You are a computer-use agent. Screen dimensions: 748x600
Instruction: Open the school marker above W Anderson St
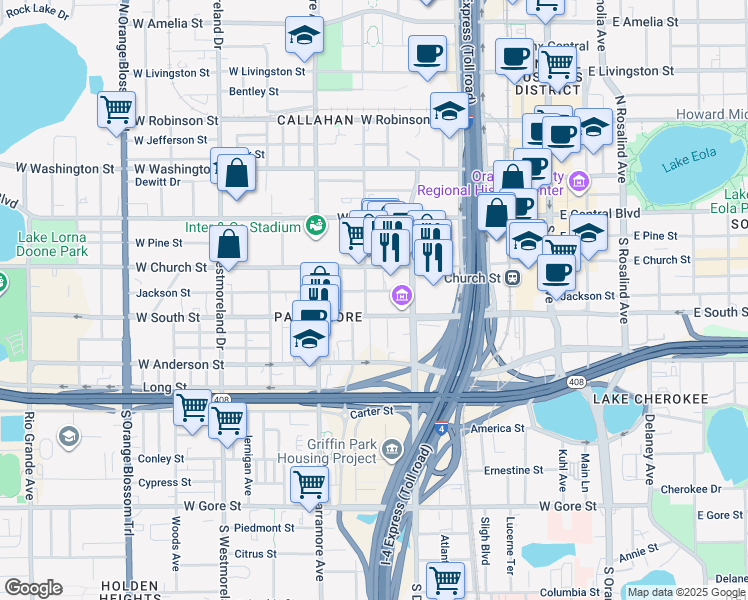click(x=310, y=340)
